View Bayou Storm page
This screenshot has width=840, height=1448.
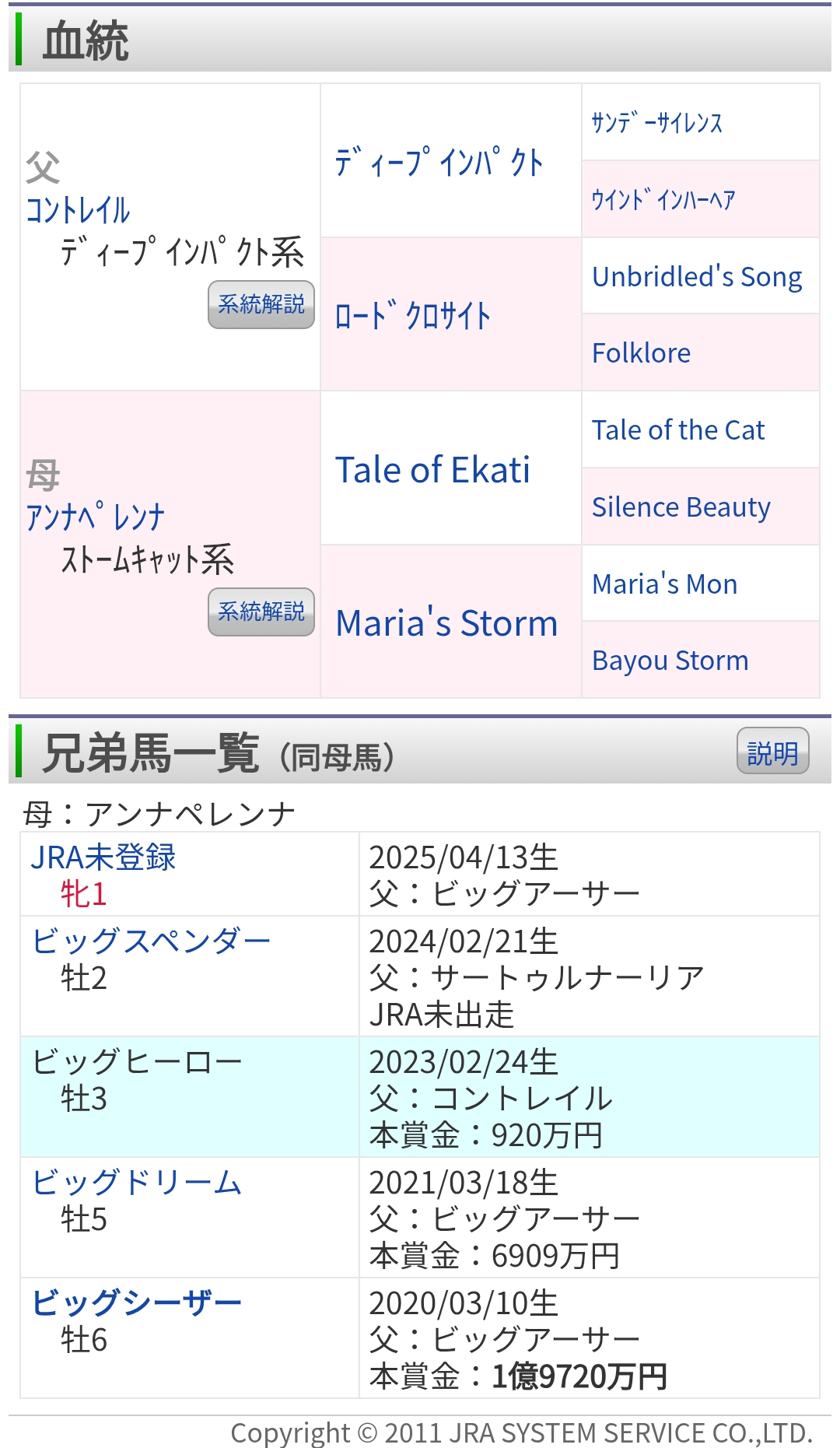click(670, 661)
